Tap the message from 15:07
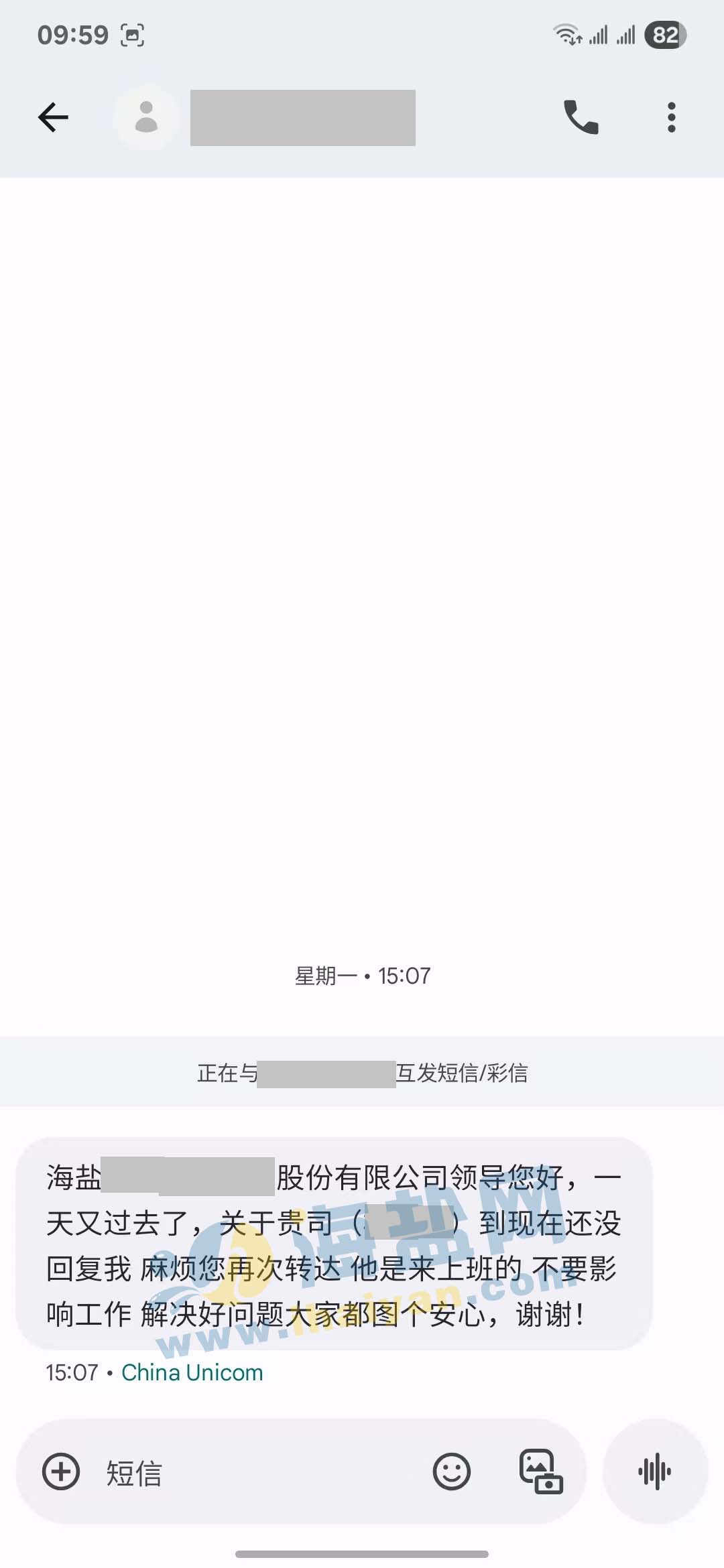 click(x=334, y=1245)
